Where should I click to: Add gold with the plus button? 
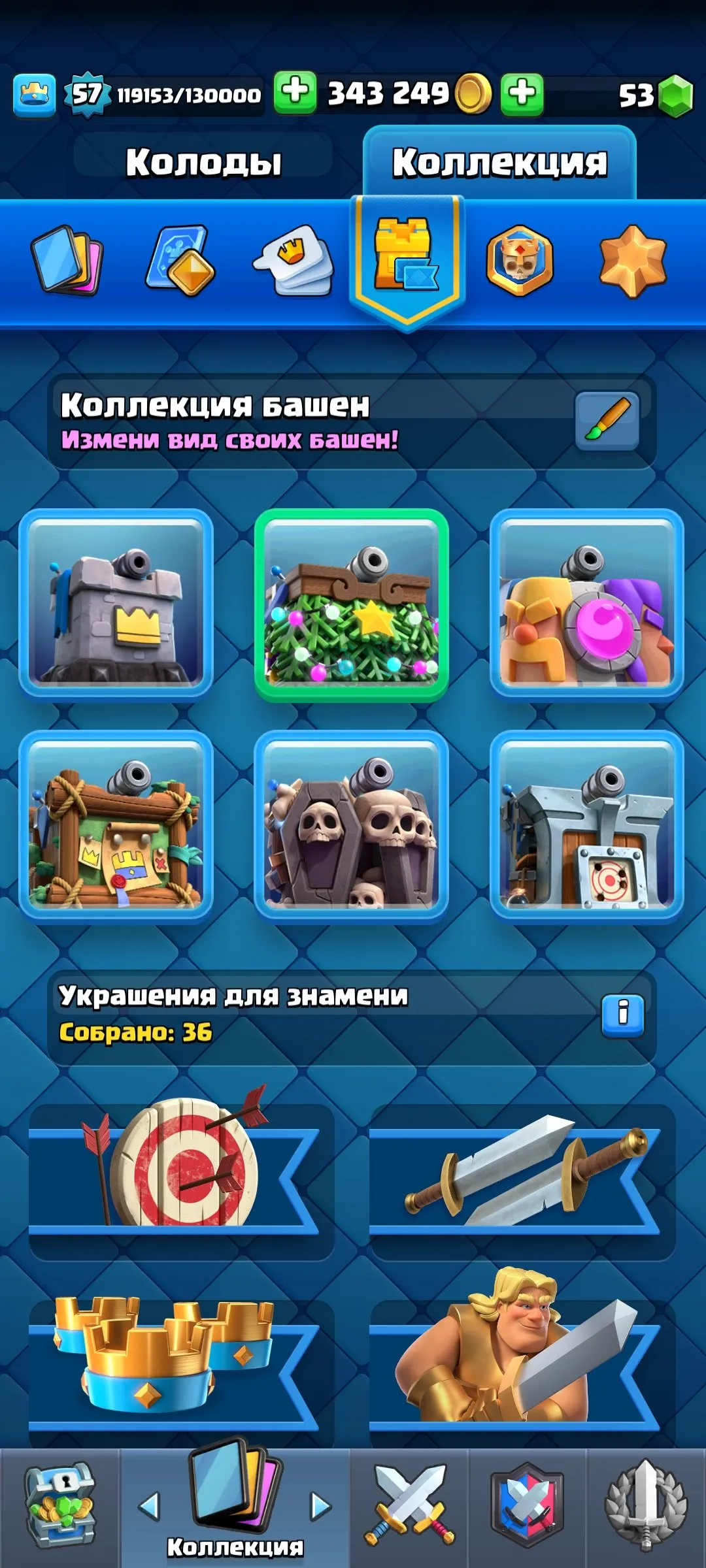coord(297,93)
